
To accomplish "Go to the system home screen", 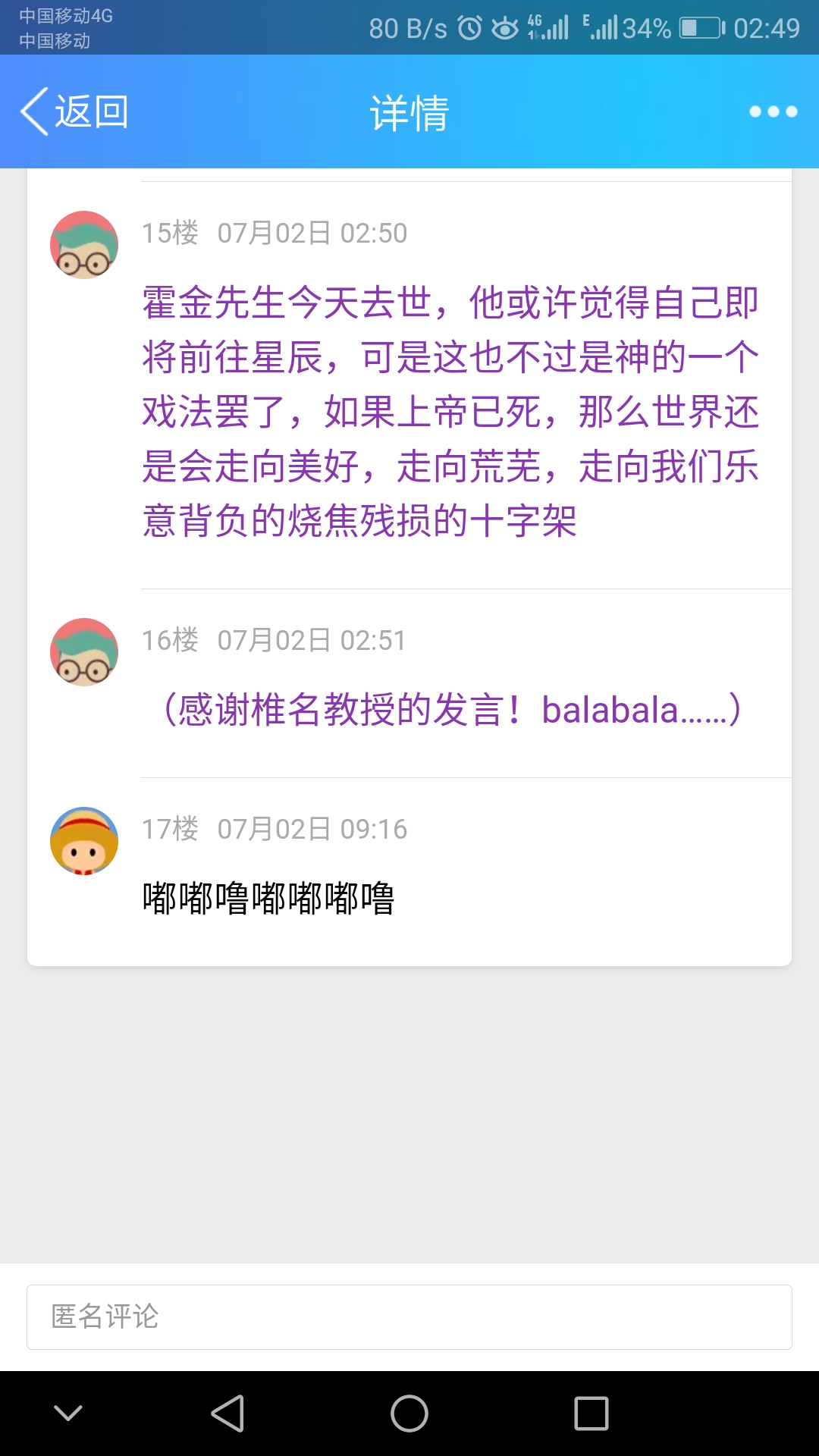I will (409, 1414).
